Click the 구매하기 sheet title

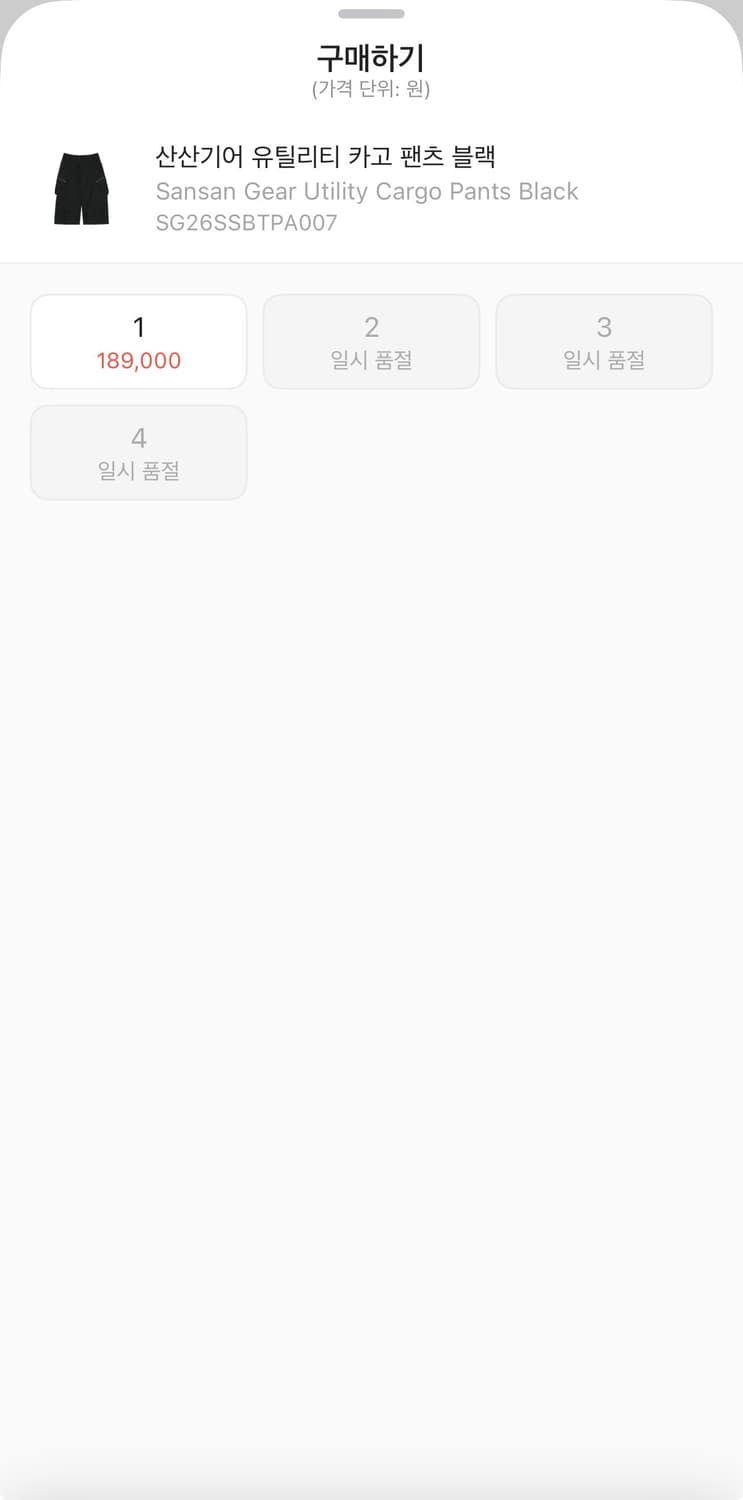[371, 58]
